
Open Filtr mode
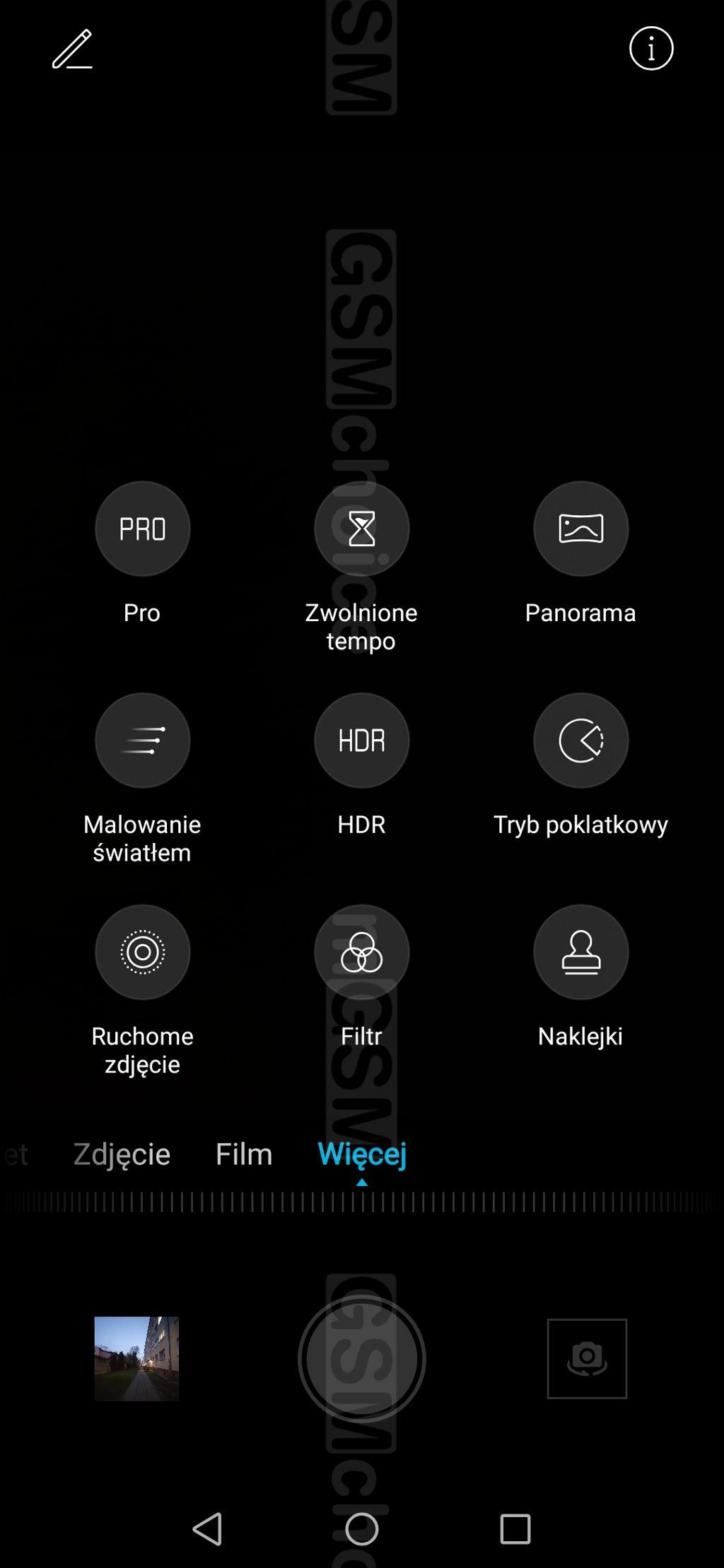[x=361, y=953]
